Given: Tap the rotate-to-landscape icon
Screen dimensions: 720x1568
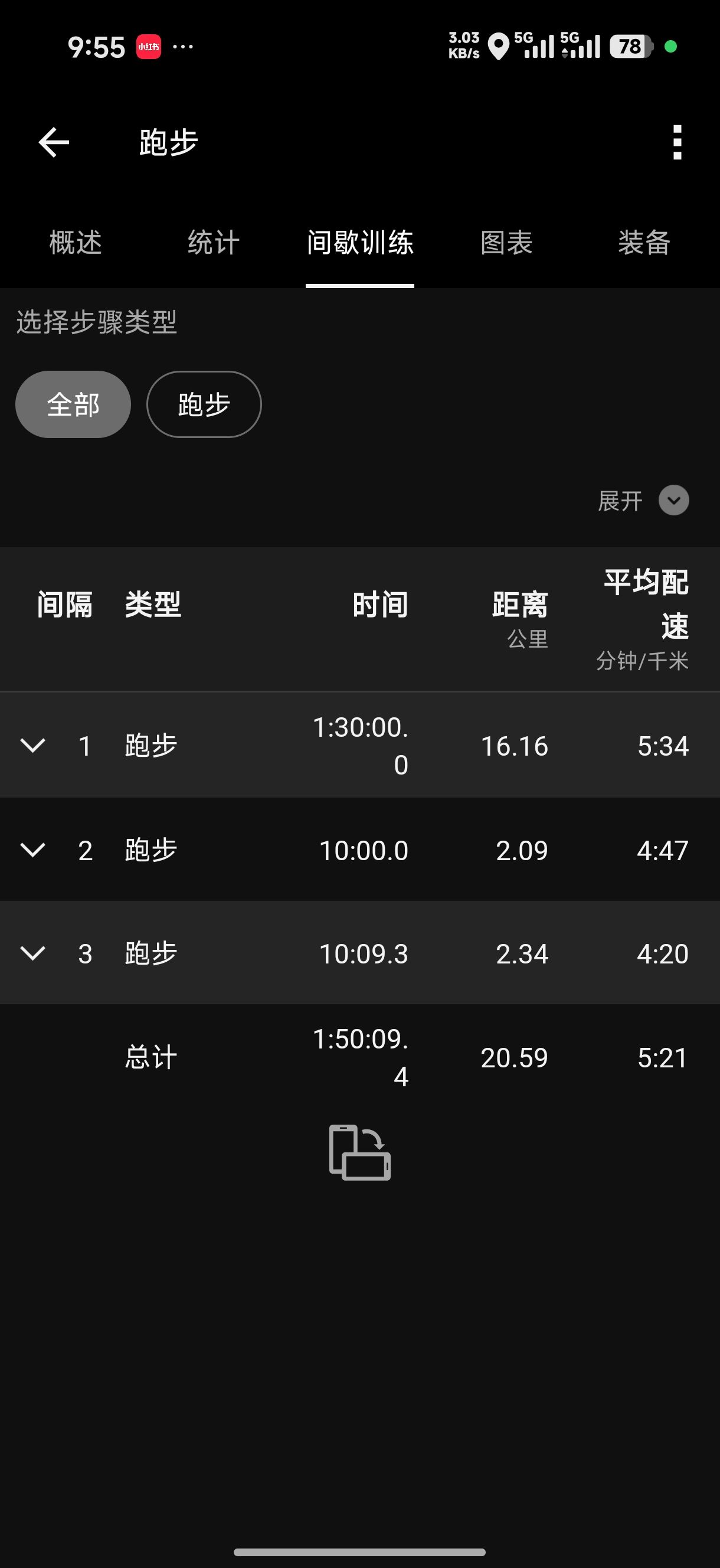Looking at the screenshot, I should tap(359, 1152).
